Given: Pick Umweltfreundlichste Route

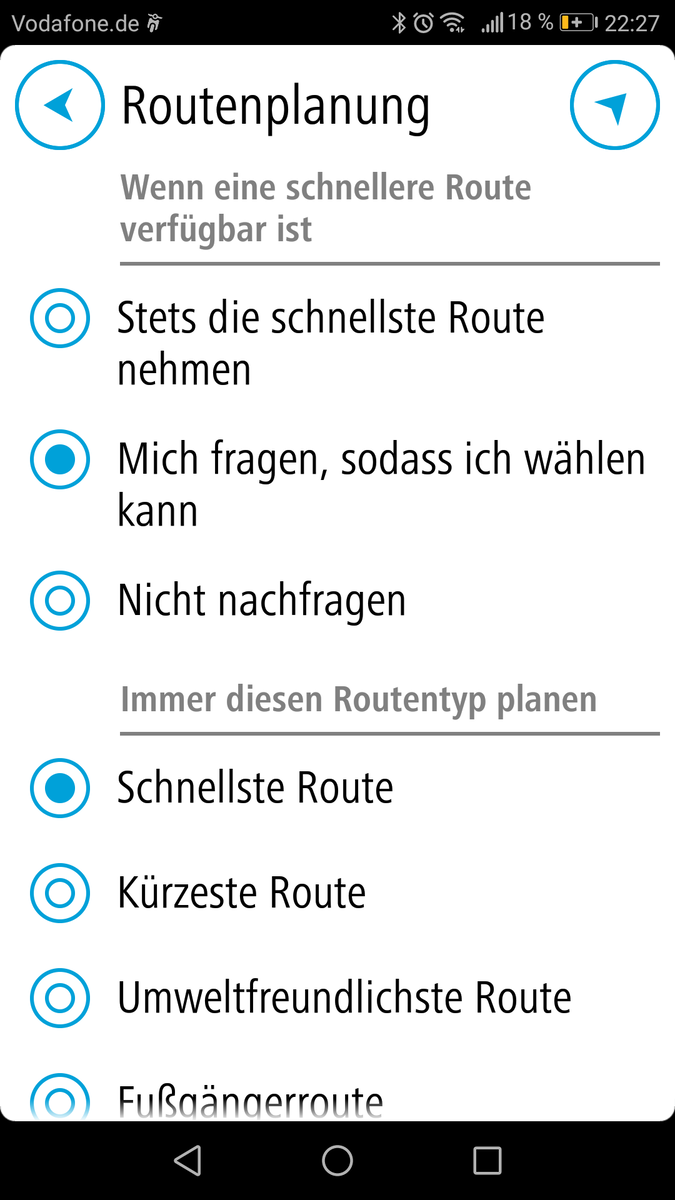Looking at the screenshot, I should [60, 997].
